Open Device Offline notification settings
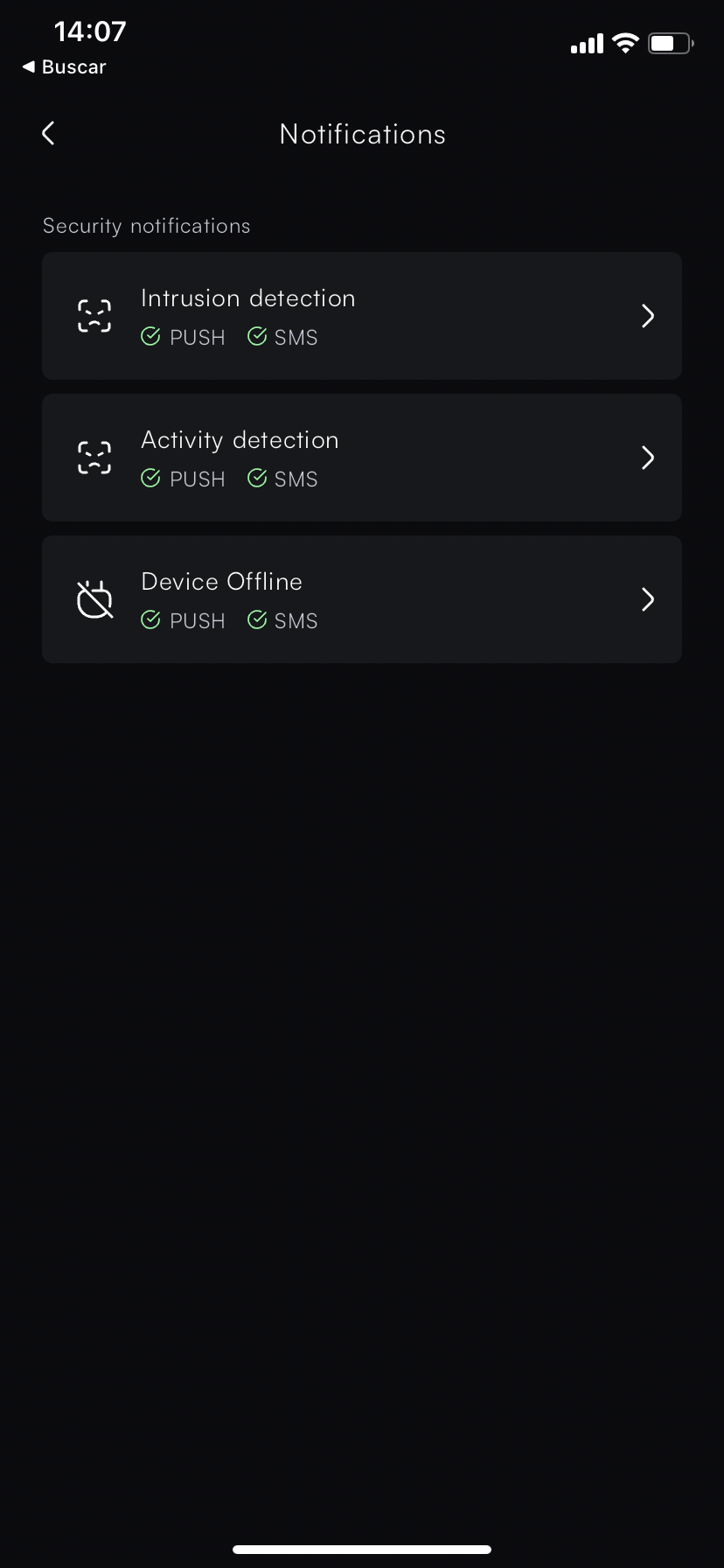Image resolution: width=724 pixels, height=1568 pixels. coord(362,599)
